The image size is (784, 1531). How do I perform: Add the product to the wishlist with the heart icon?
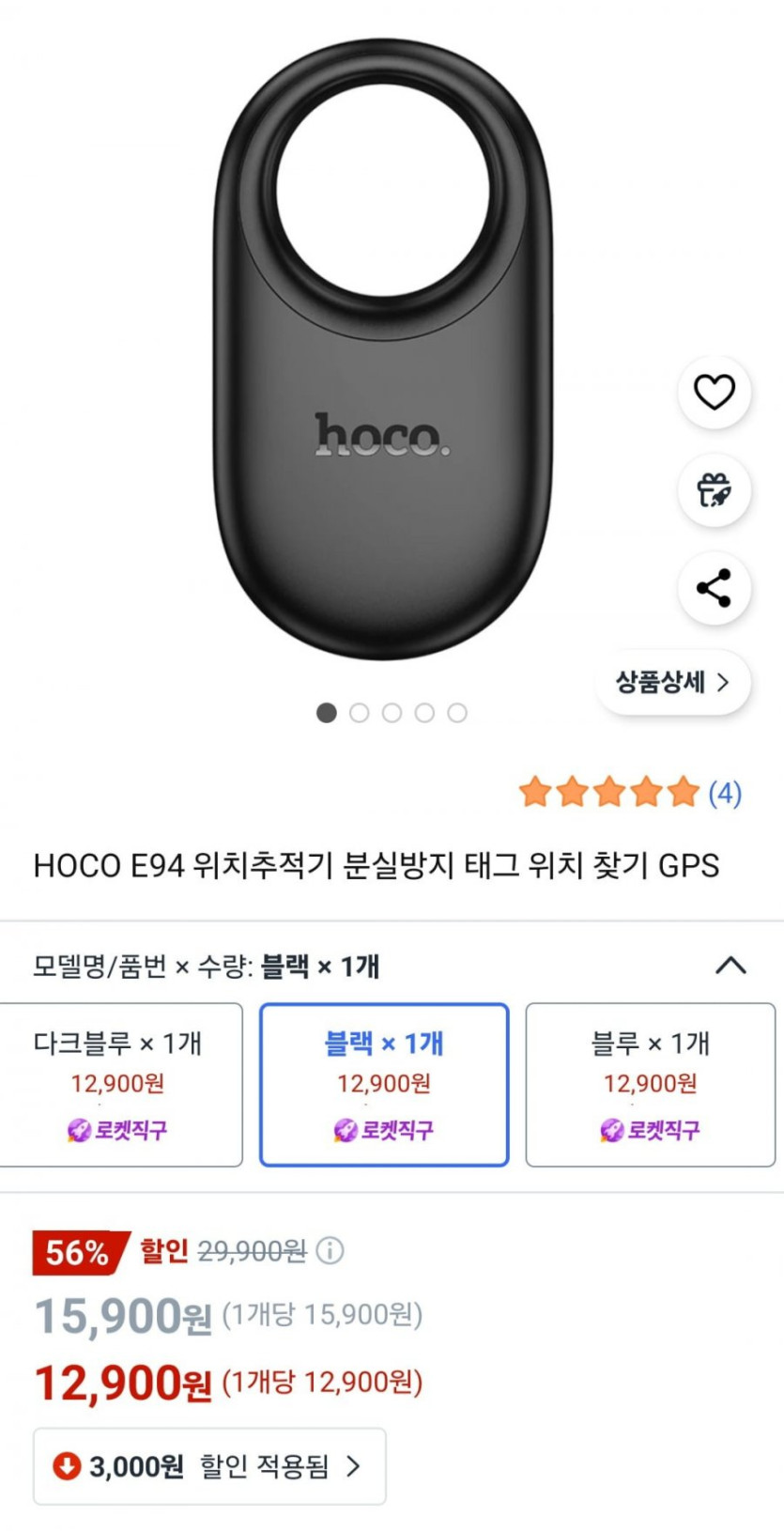click(714, 392)
